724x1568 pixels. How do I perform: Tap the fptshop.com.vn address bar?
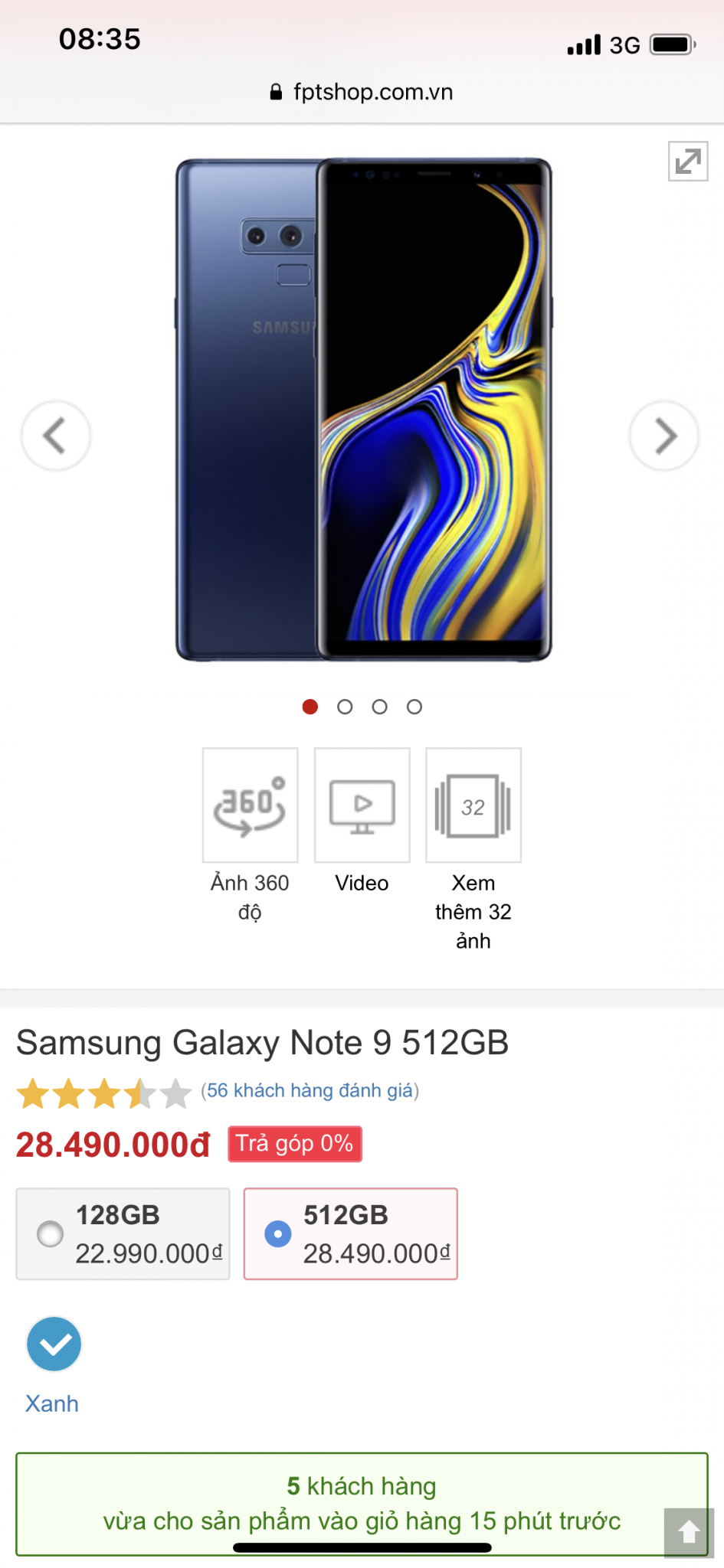click(x=362, y=93)
